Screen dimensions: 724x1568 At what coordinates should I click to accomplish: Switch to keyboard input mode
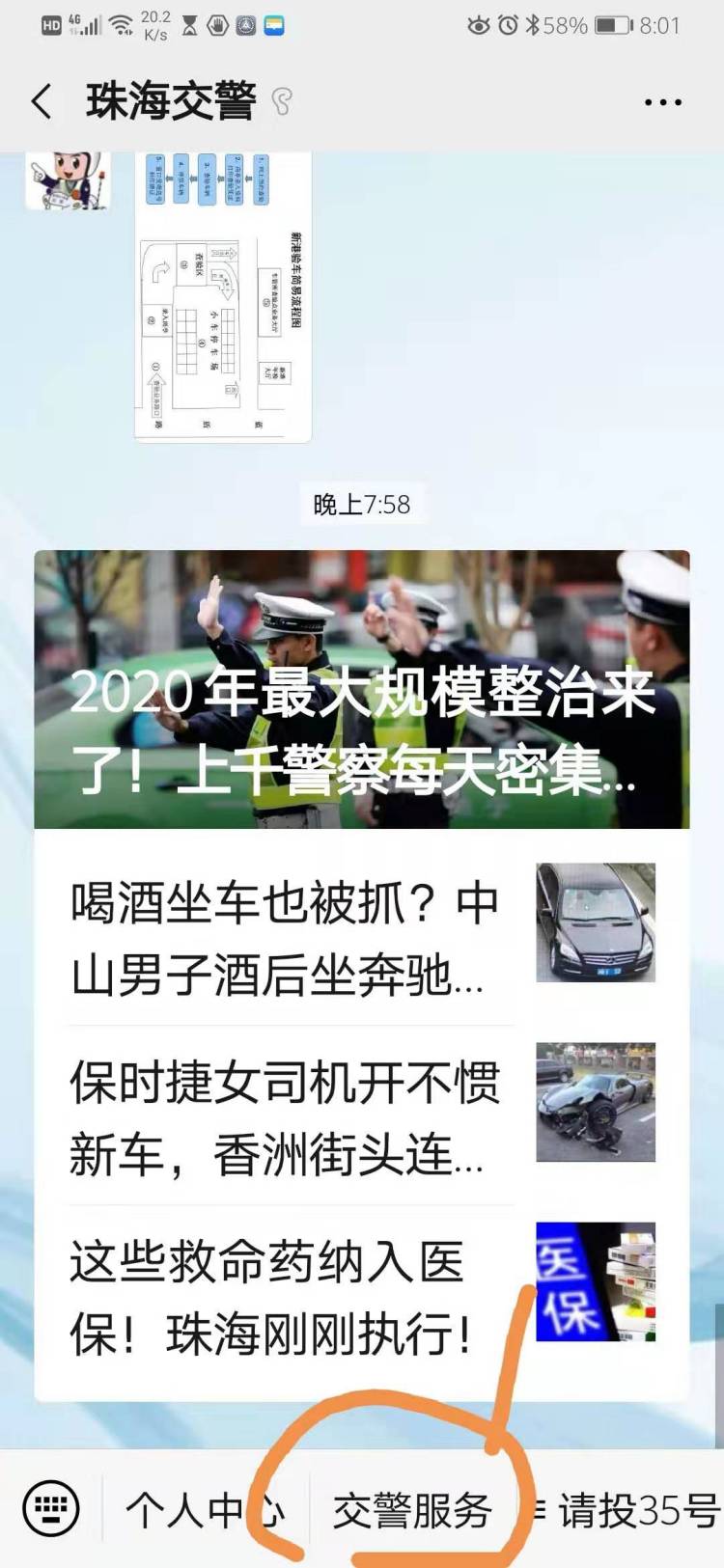click(50, 1509)
